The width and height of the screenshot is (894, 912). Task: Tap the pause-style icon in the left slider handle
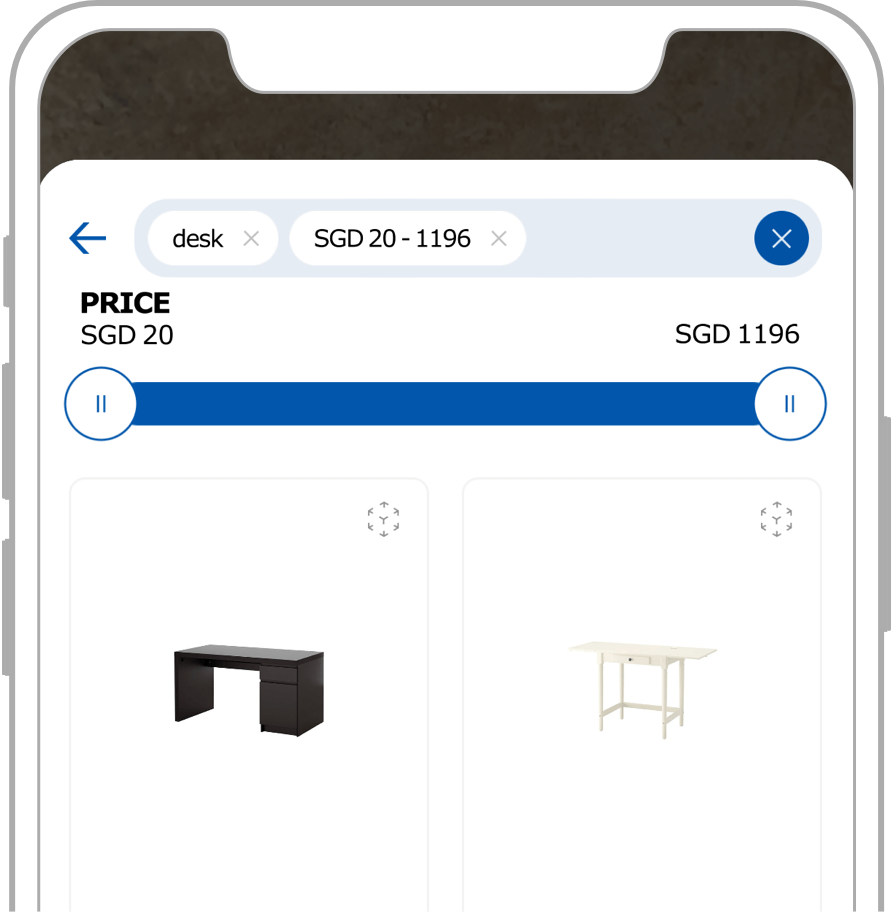[x=100, y=403]
